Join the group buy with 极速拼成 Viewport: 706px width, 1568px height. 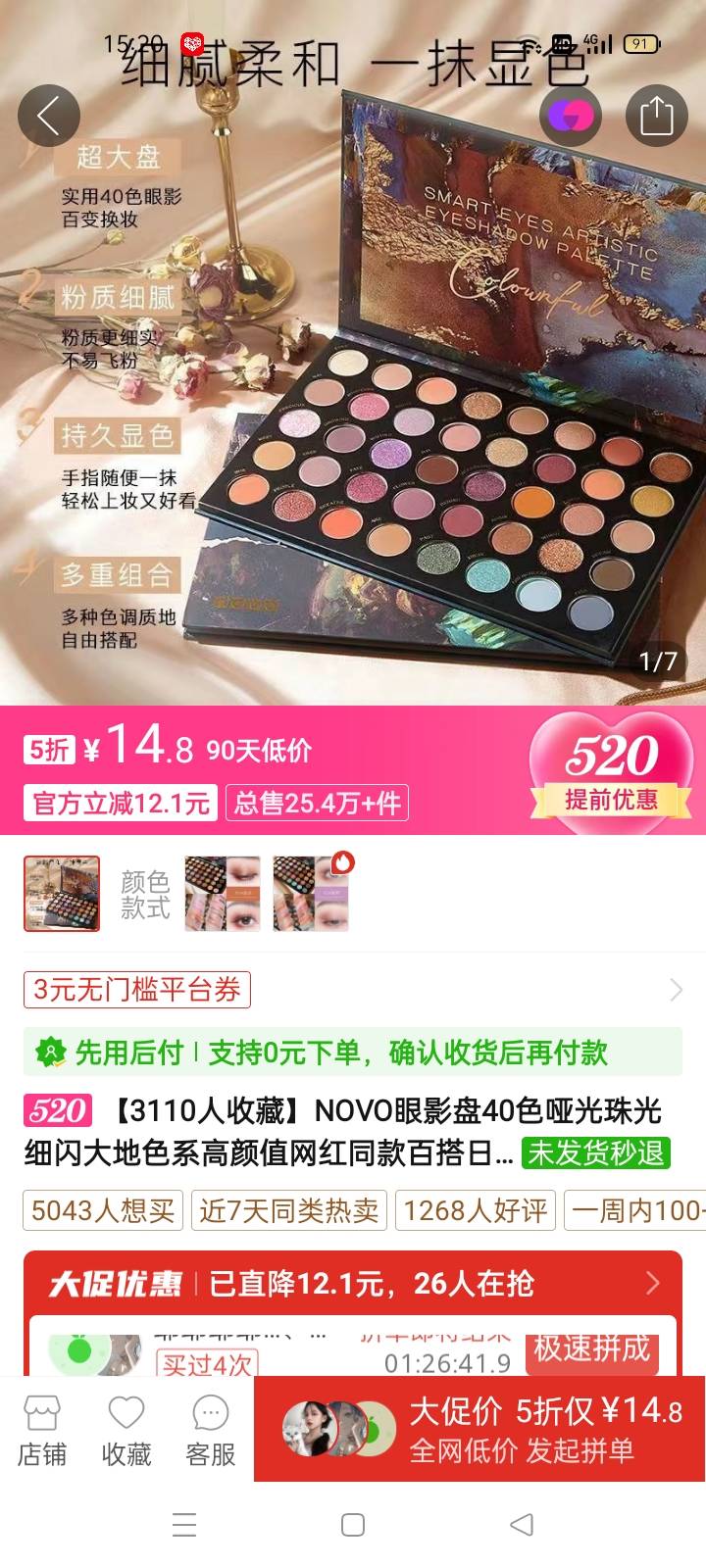[592, 1351]
